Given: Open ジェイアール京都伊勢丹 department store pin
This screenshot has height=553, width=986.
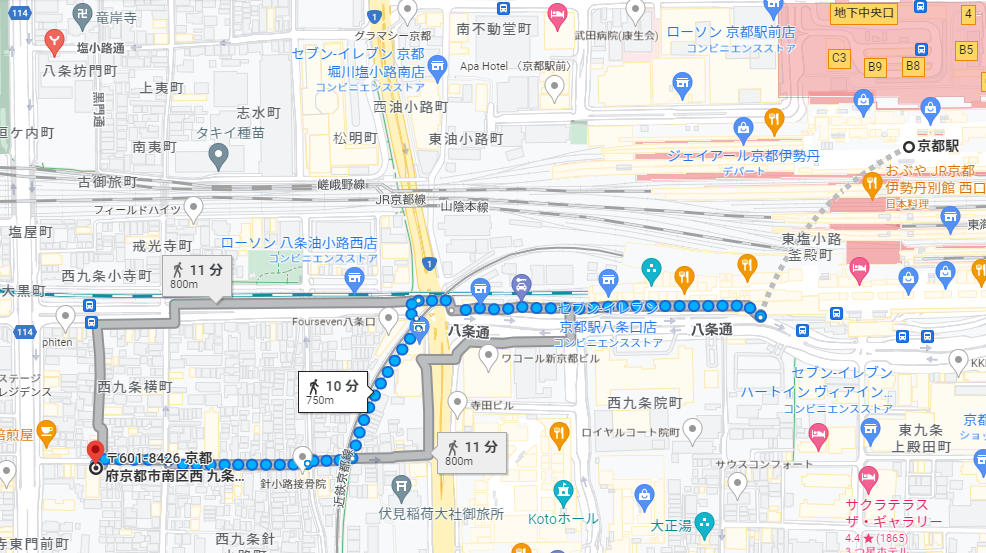Looking at the screenshot, I should [x=743, y=128].
